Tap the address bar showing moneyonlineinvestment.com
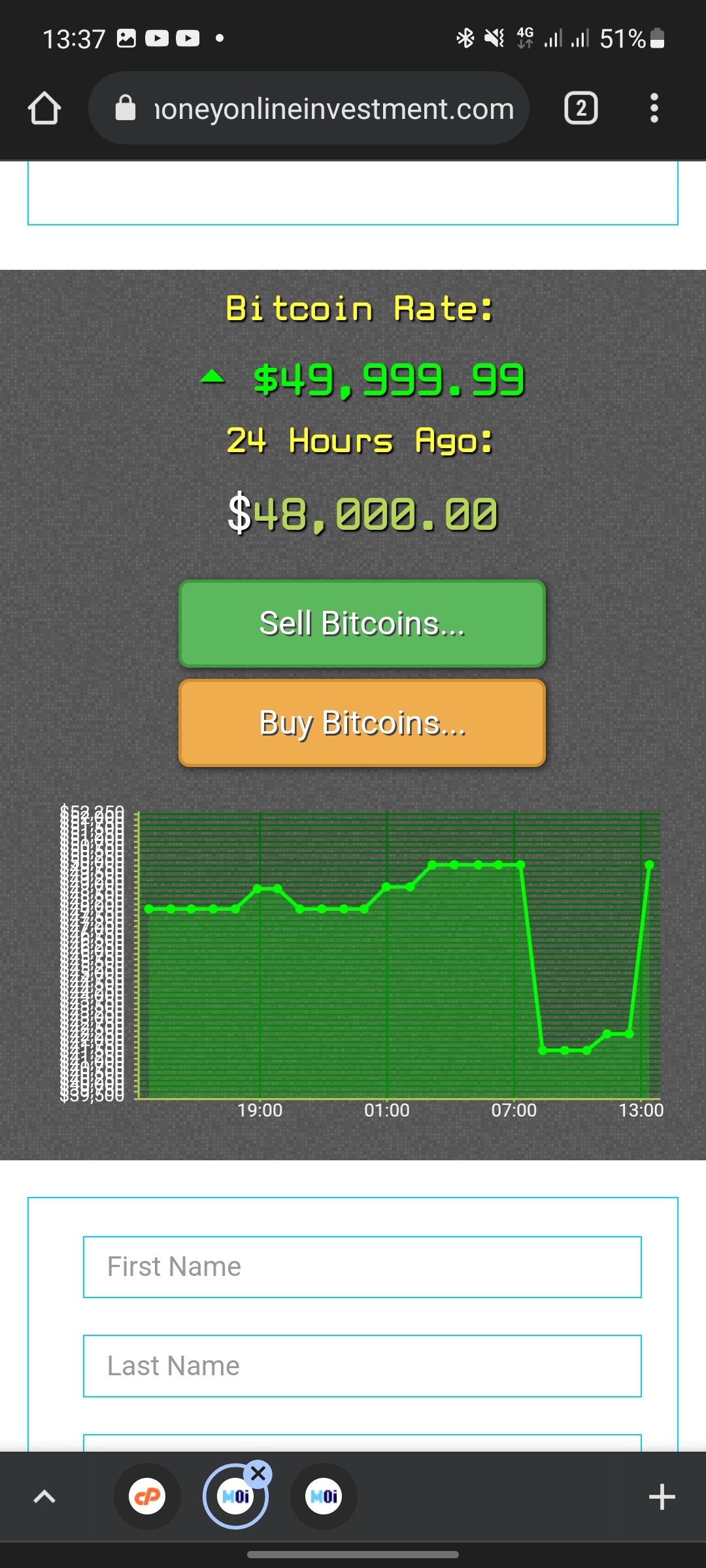Viewport: 706px width, 1568px height. click(309, 108)
